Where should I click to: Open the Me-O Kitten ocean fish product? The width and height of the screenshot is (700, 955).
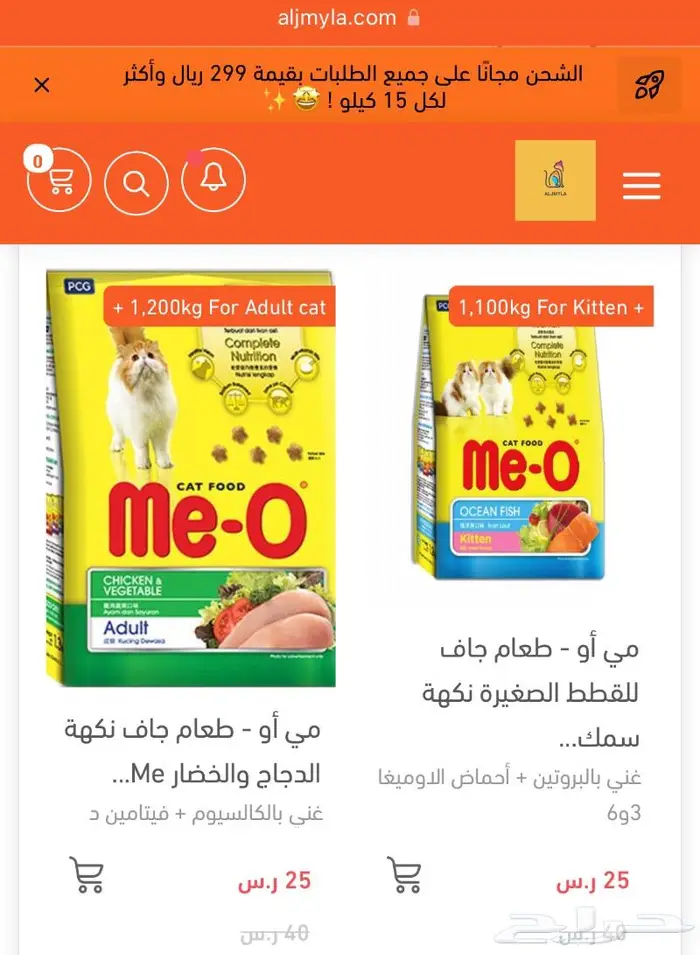click(x=515, y=440)
